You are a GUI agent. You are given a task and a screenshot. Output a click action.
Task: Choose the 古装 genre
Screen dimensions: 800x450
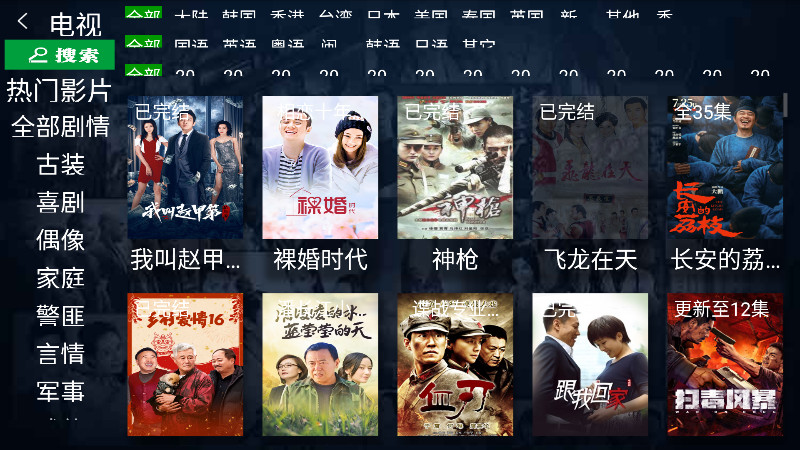pos(60,165)
